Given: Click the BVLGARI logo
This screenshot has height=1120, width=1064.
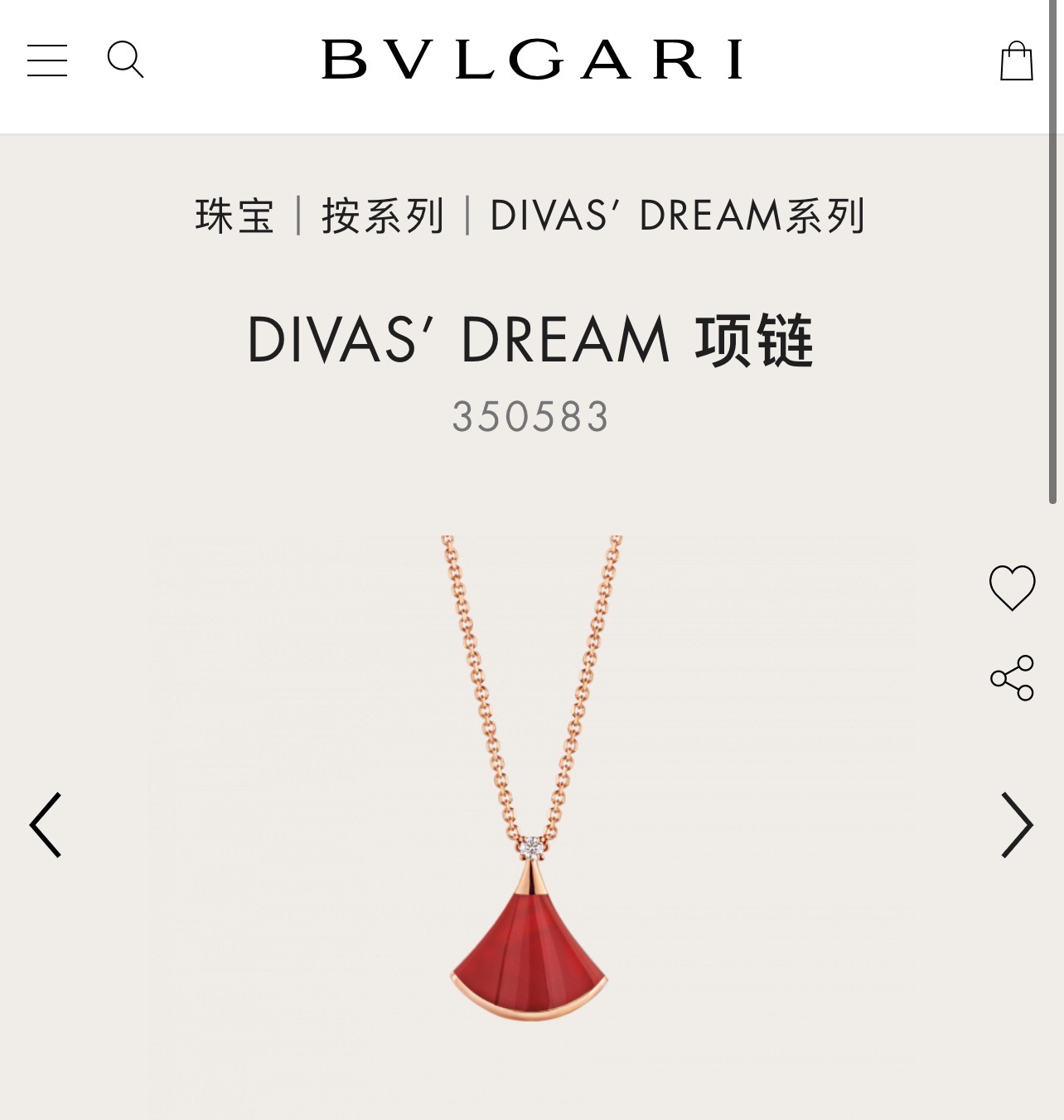Looking at the screenshot, I should click(531, 60).
